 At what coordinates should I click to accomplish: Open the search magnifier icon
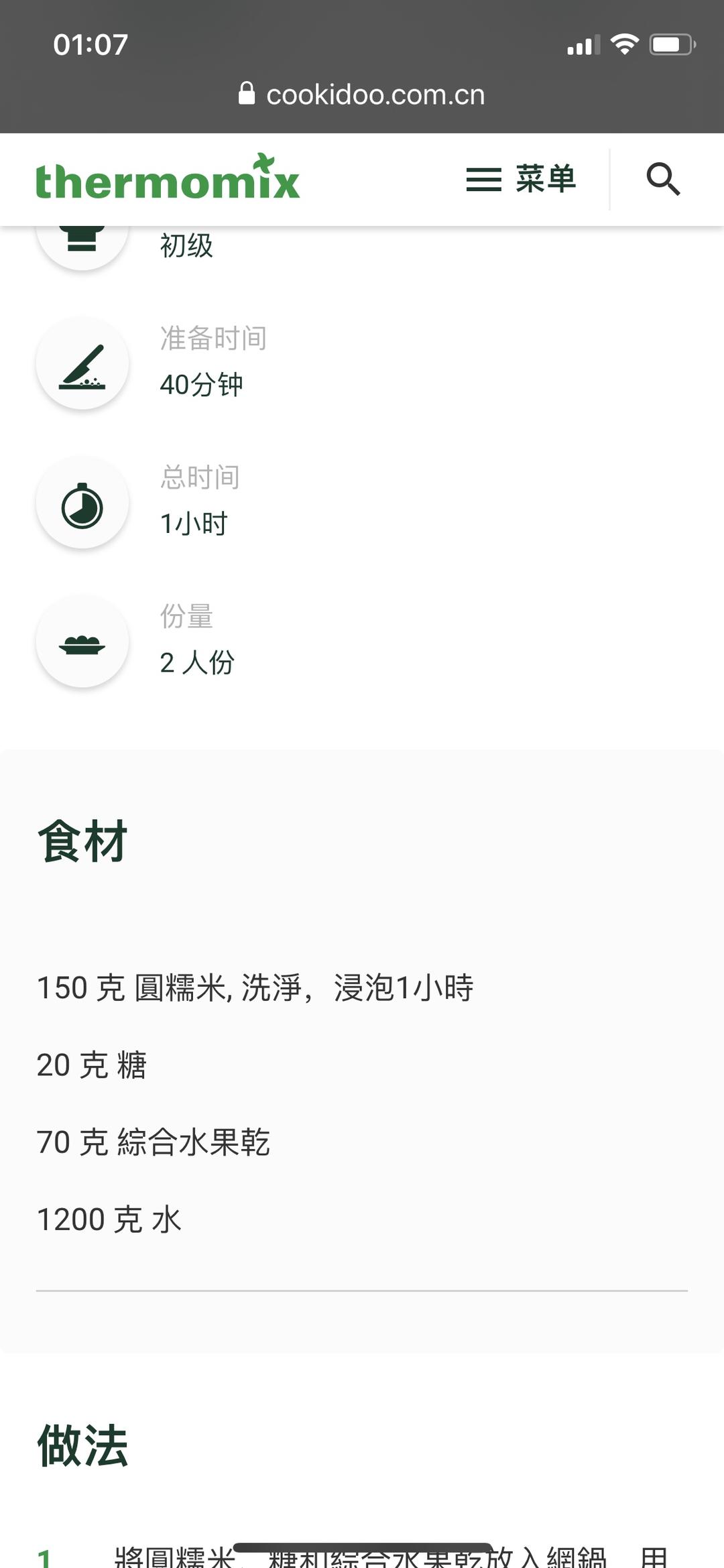(x=663, y=179)
